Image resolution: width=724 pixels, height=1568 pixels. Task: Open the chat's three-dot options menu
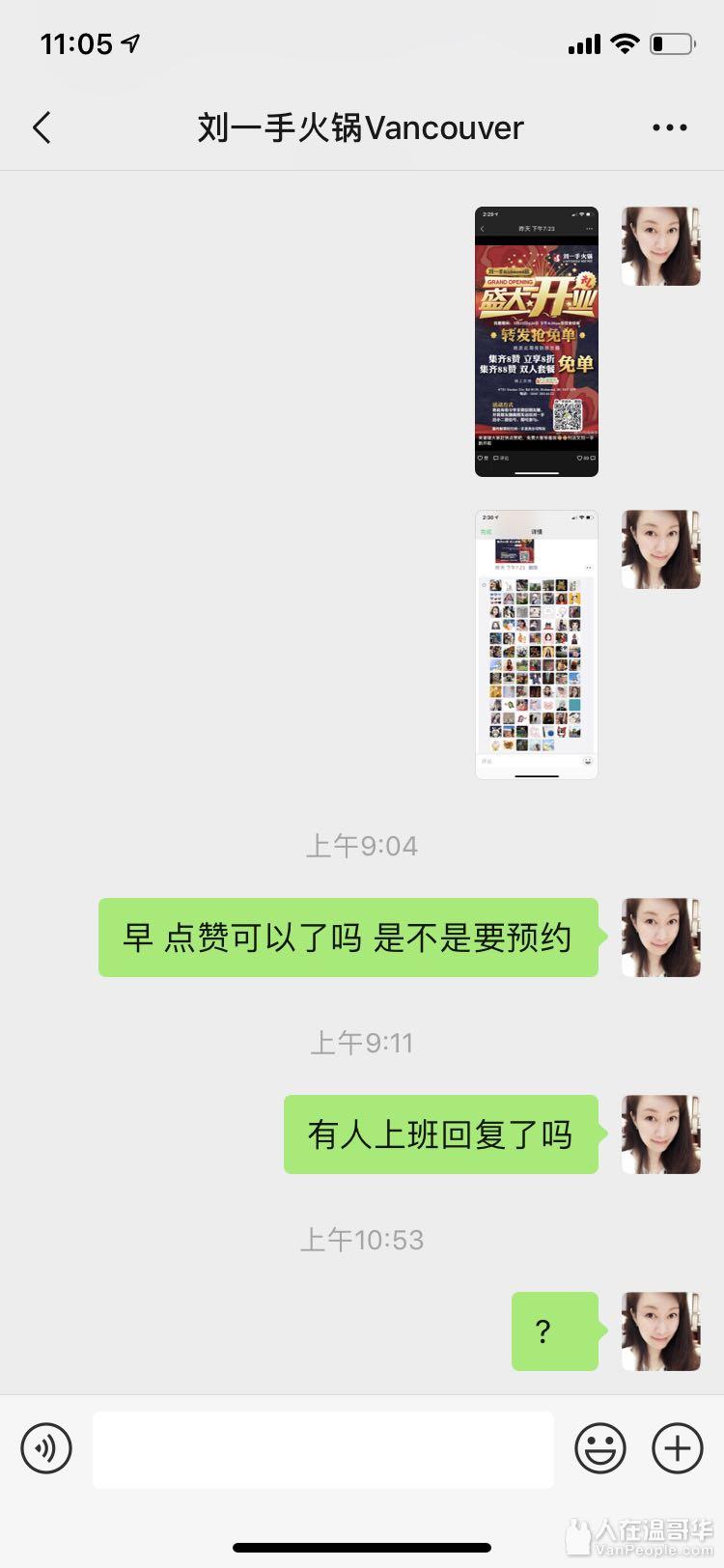coord(669,127)
